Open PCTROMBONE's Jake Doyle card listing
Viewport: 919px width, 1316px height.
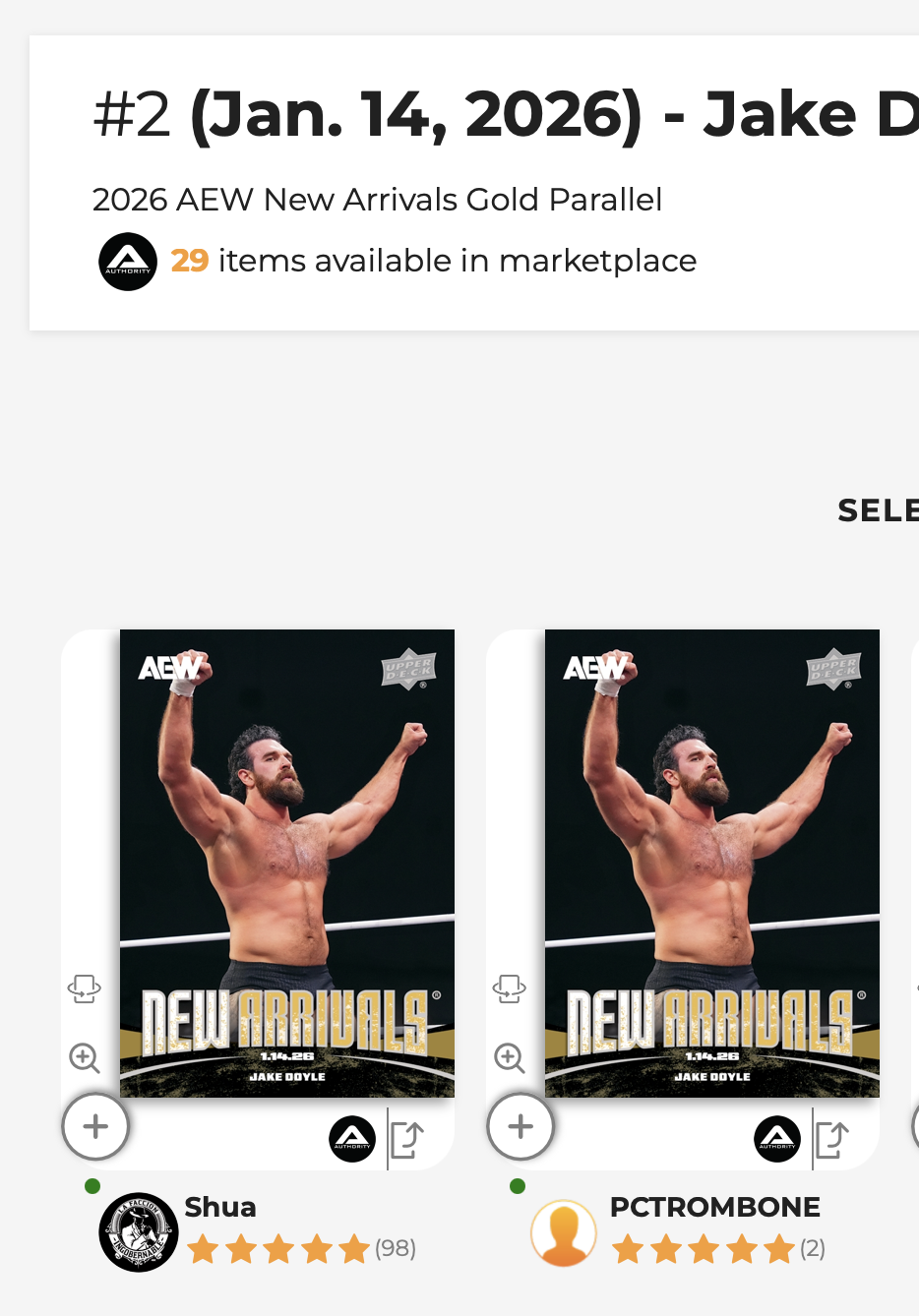(x=711, y=863)
